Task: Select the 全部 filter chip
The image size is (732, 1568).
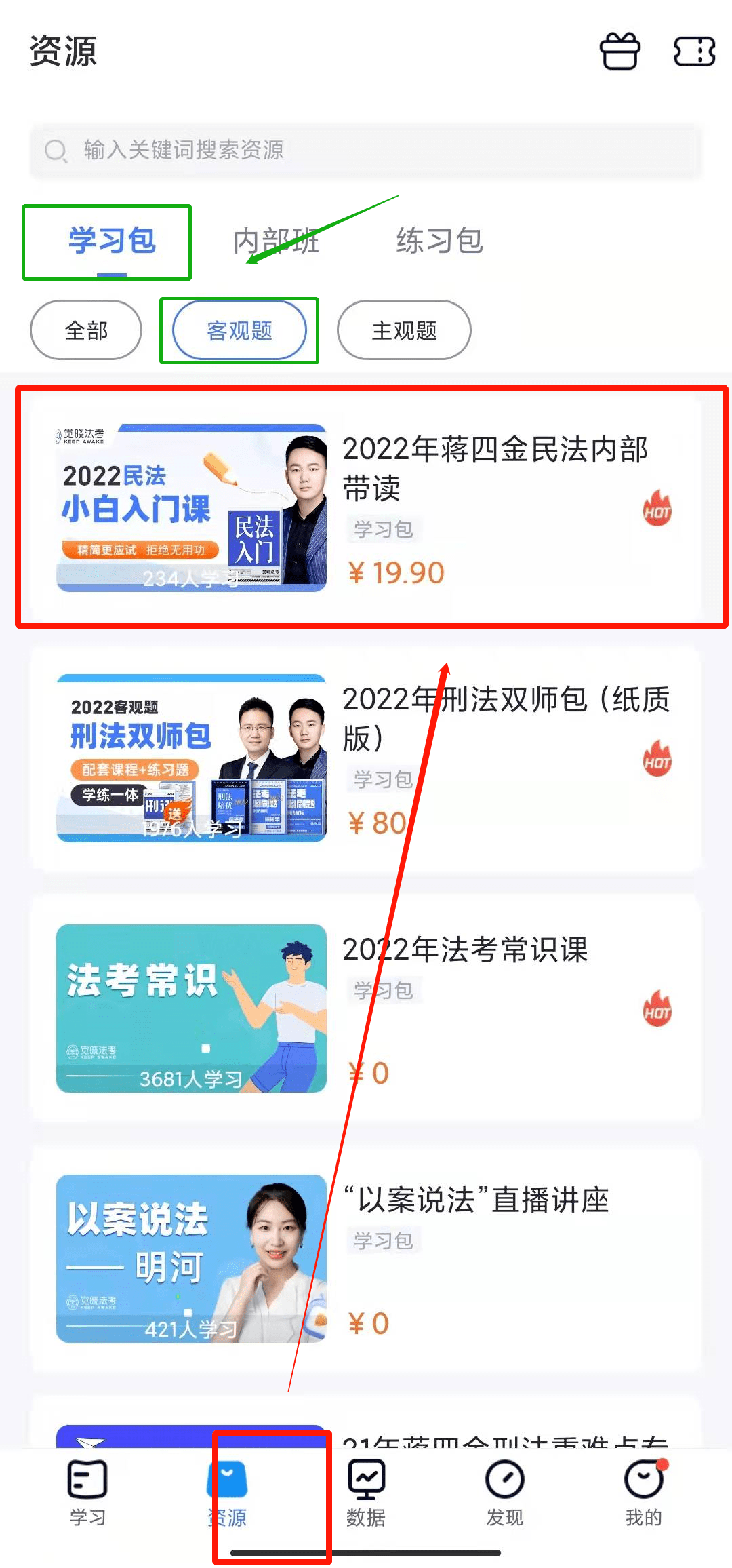Action: 86,330
